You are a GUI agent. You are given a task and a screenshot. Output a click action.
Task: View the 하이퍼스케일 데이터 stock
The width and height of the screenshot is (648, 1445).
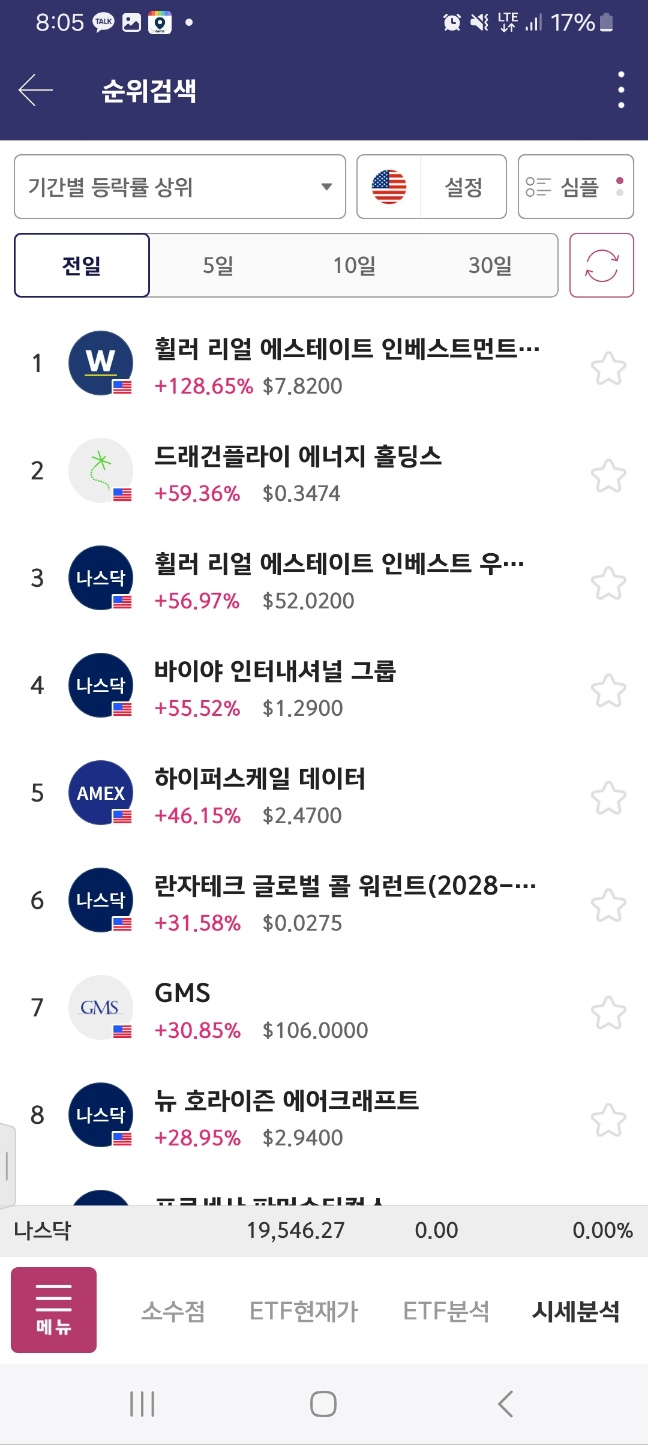[260, 793]
